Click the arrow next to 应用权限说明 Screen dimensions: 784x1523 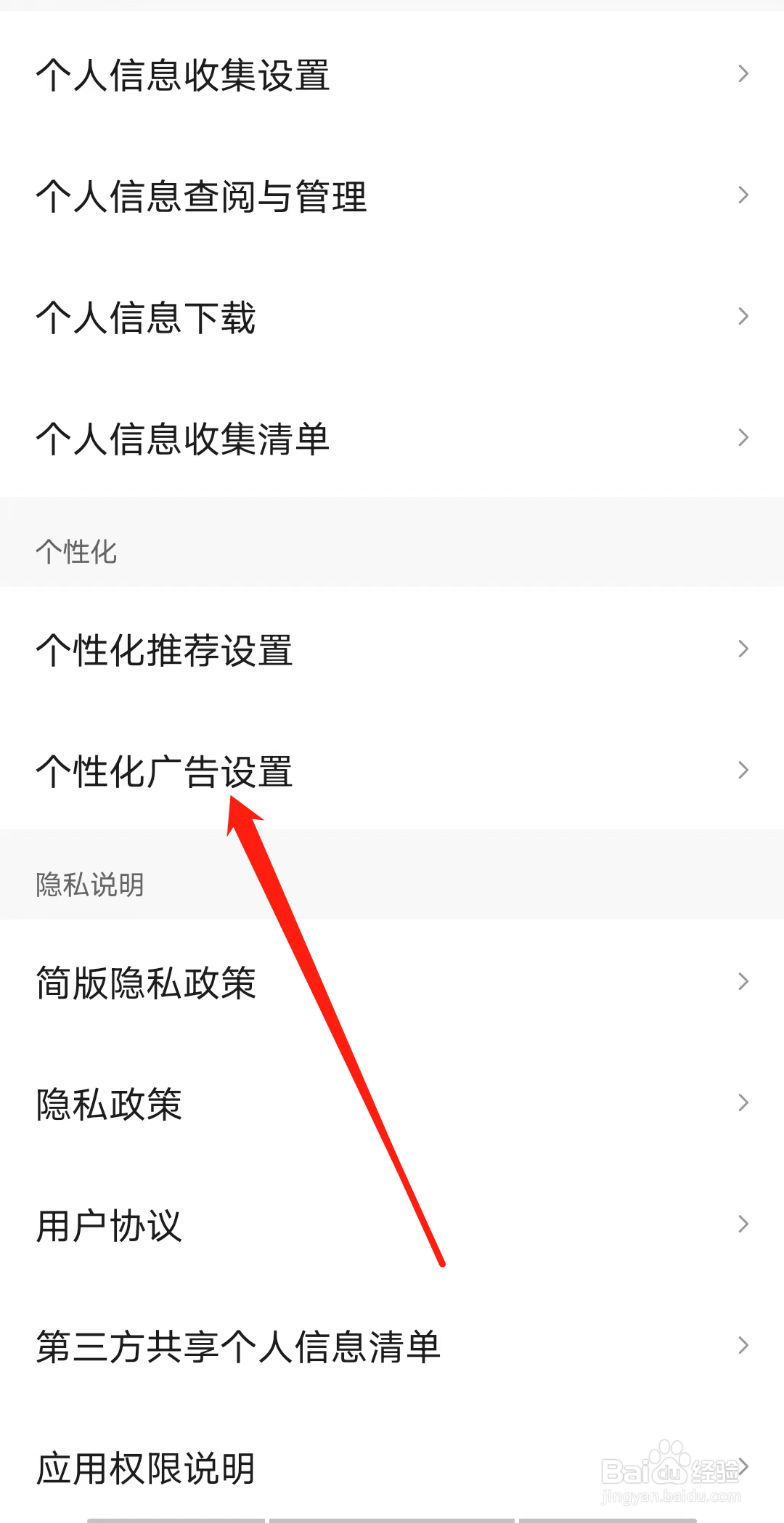click(743, 1467)
